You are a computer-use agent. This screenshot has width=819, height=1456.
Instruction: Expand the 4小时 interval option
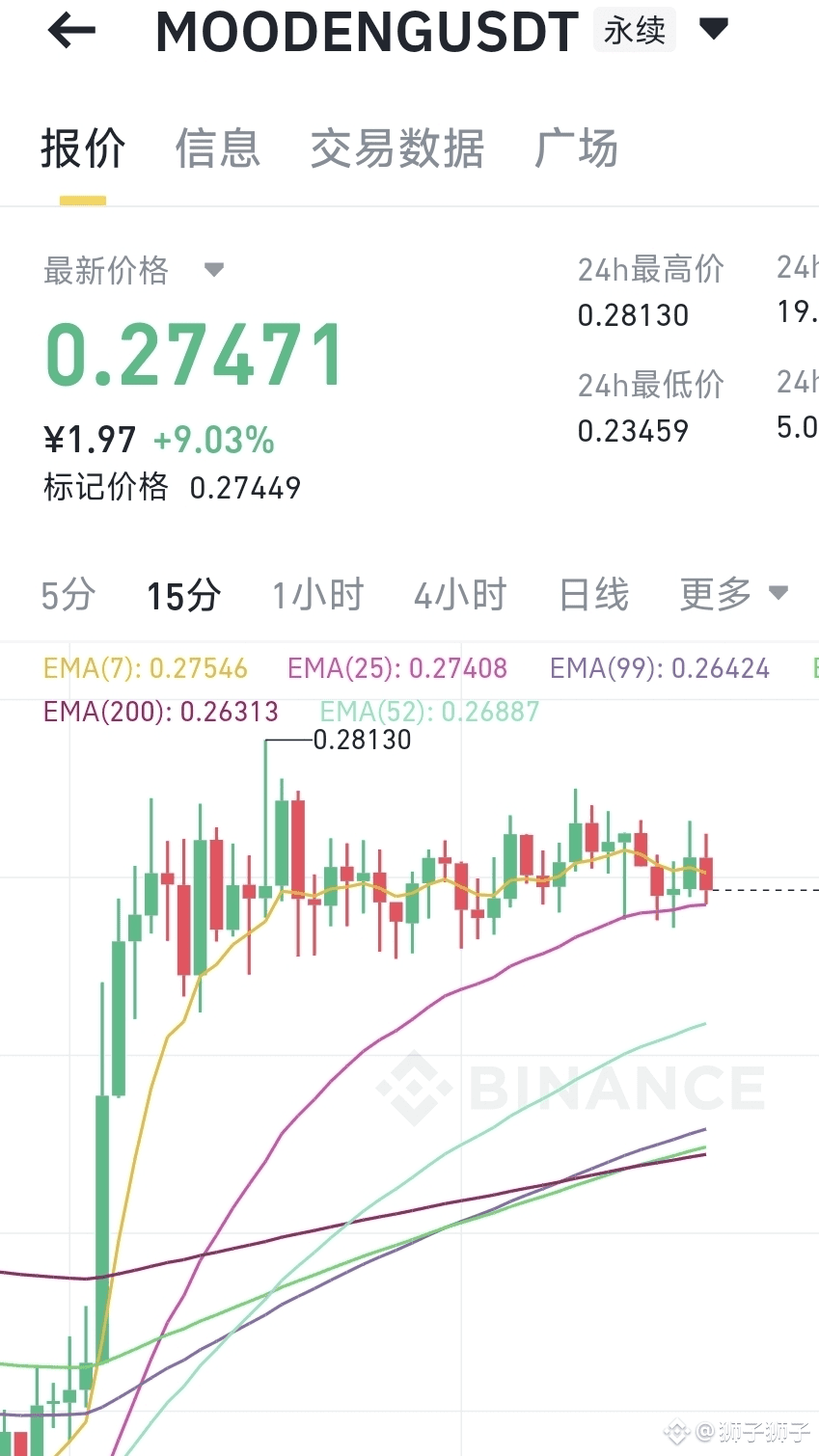[459, 596]
